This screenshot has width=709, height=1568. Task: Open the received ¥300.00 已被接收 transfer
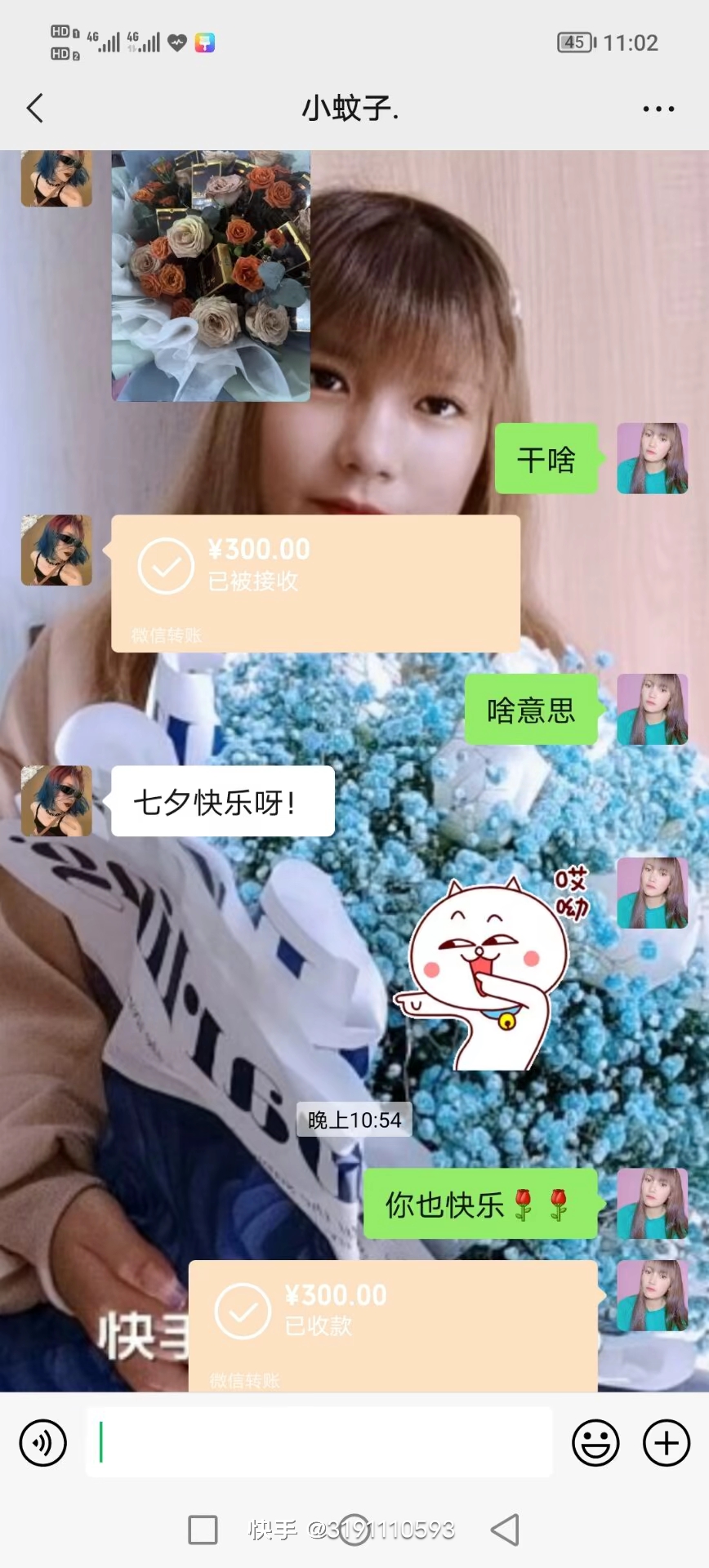coord(315,583)
